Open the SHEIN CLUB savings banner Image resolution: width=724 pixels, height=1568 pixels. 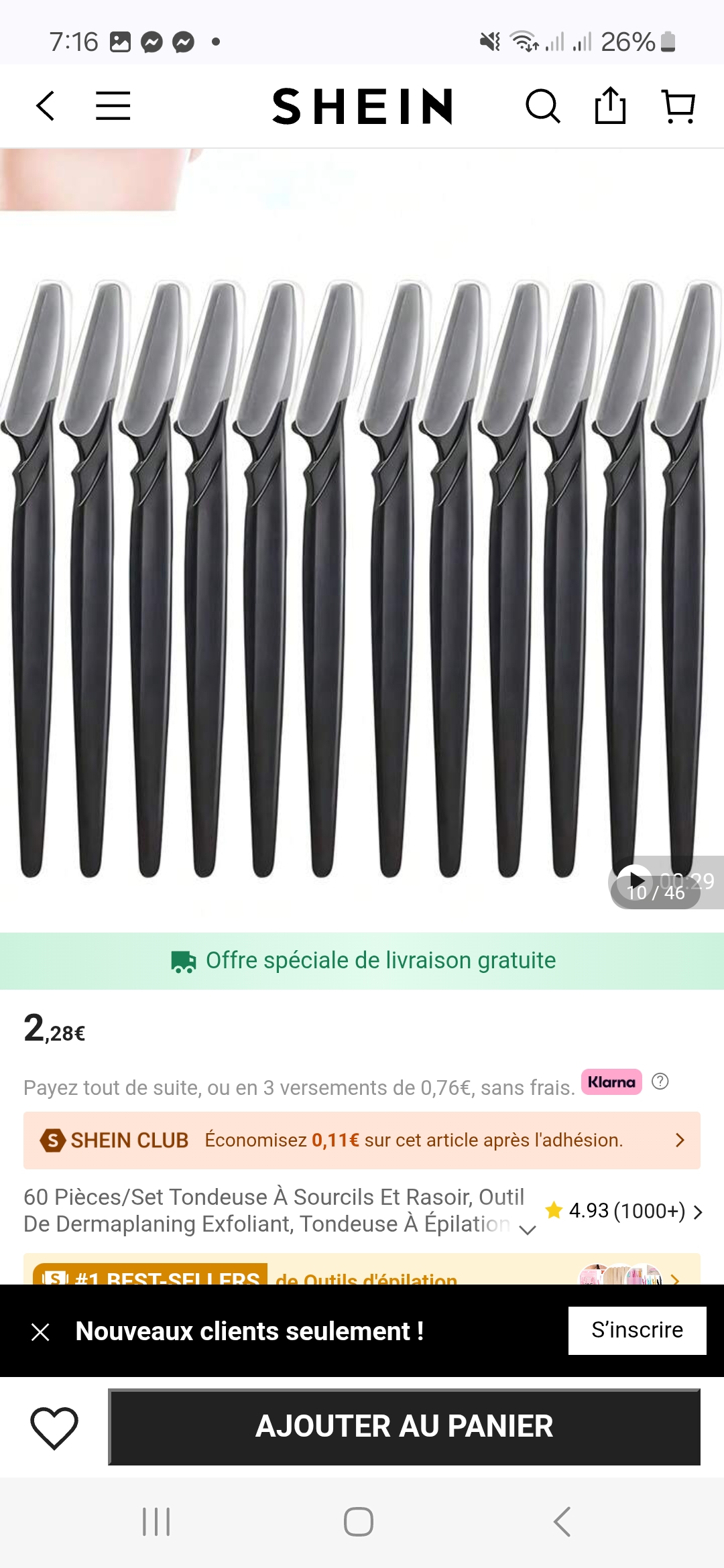tap(362, 1140)
